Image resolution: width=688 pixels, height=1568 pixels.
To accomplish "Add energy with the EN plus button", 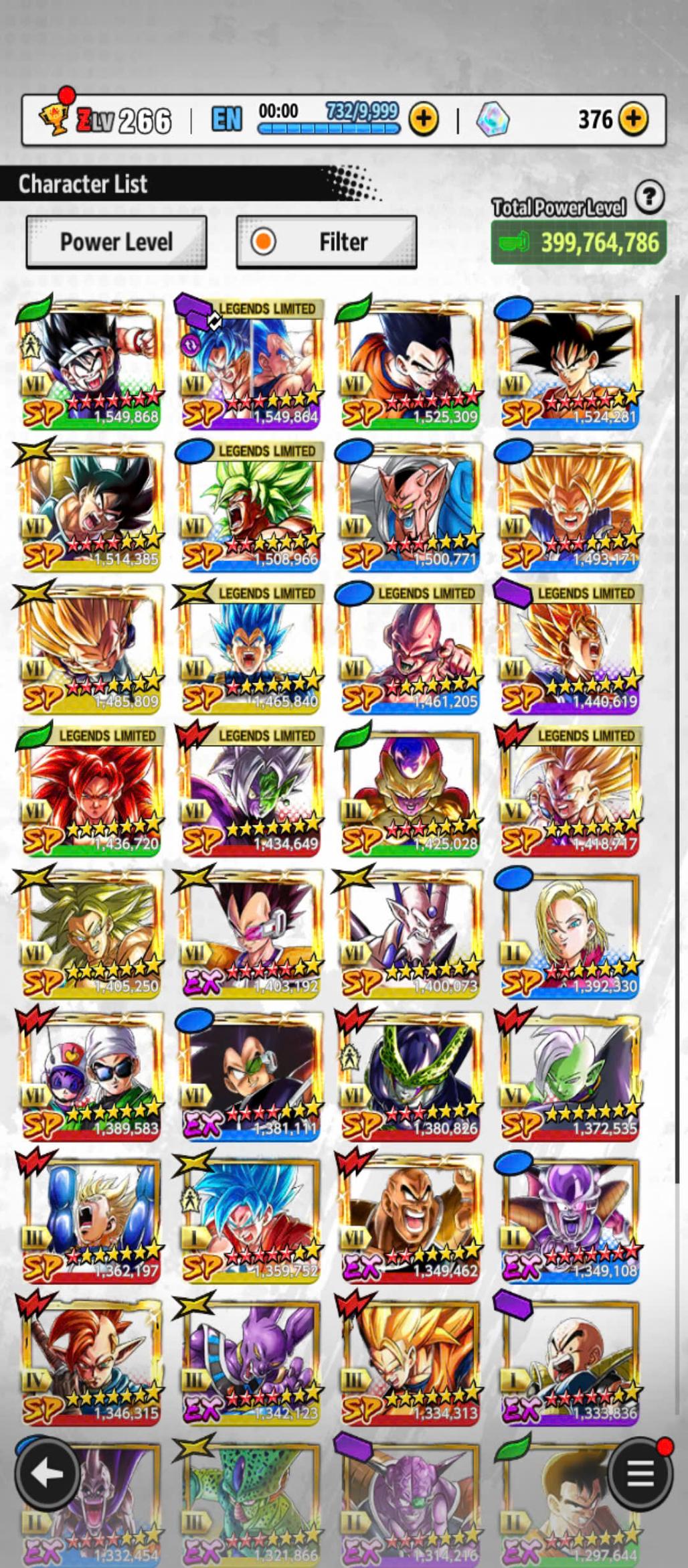I will point(424,119).
